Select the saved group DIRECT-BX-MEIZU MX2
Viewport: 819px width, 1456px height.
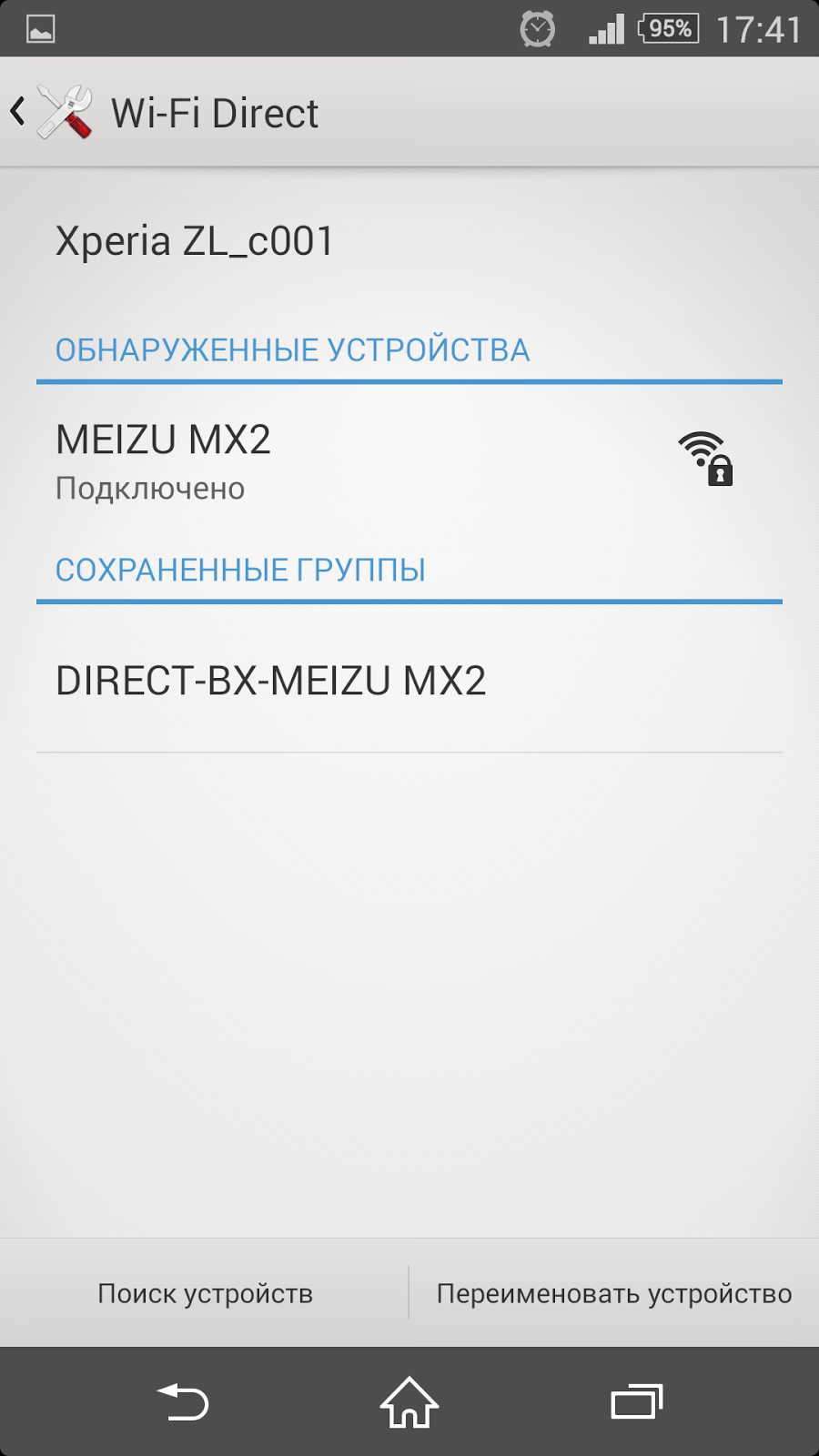coord(364,681)
